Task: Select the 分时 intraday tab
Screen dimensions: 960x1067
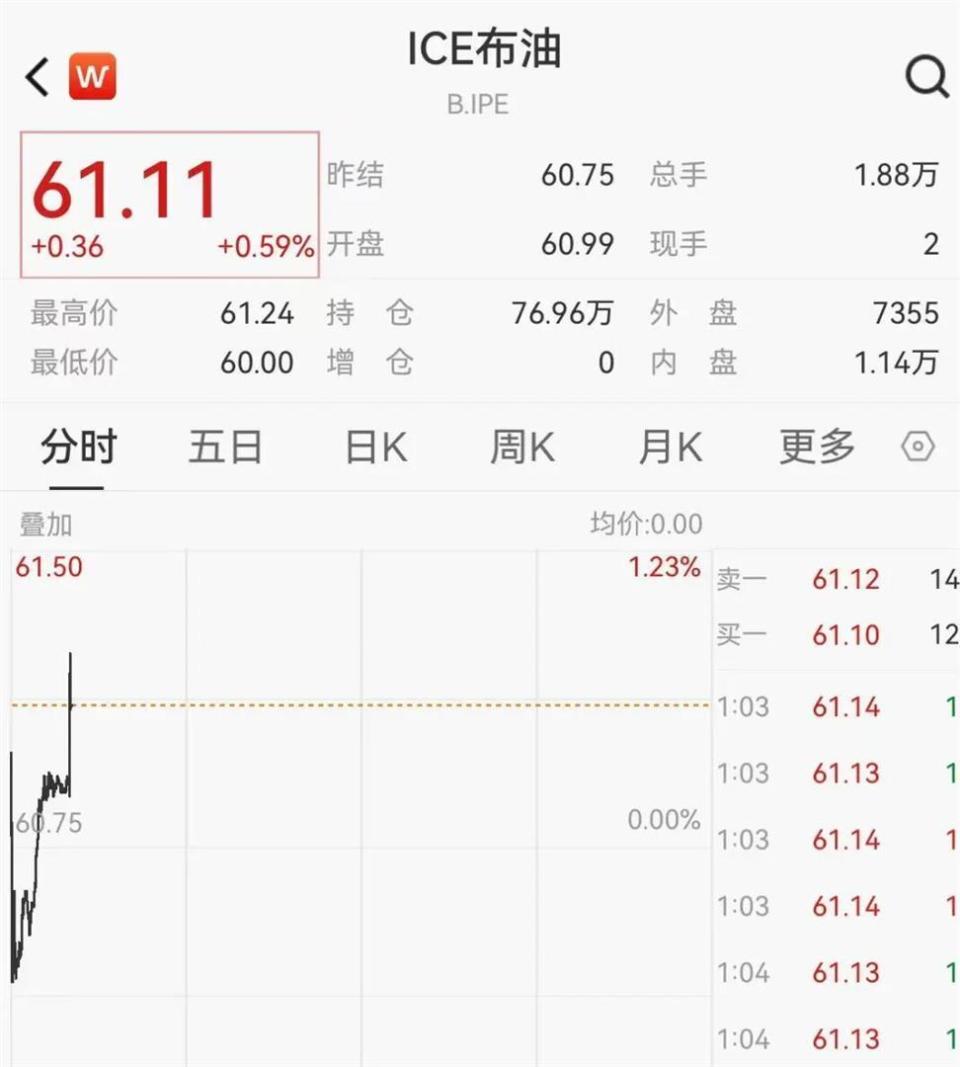Action: pos(78,447)
